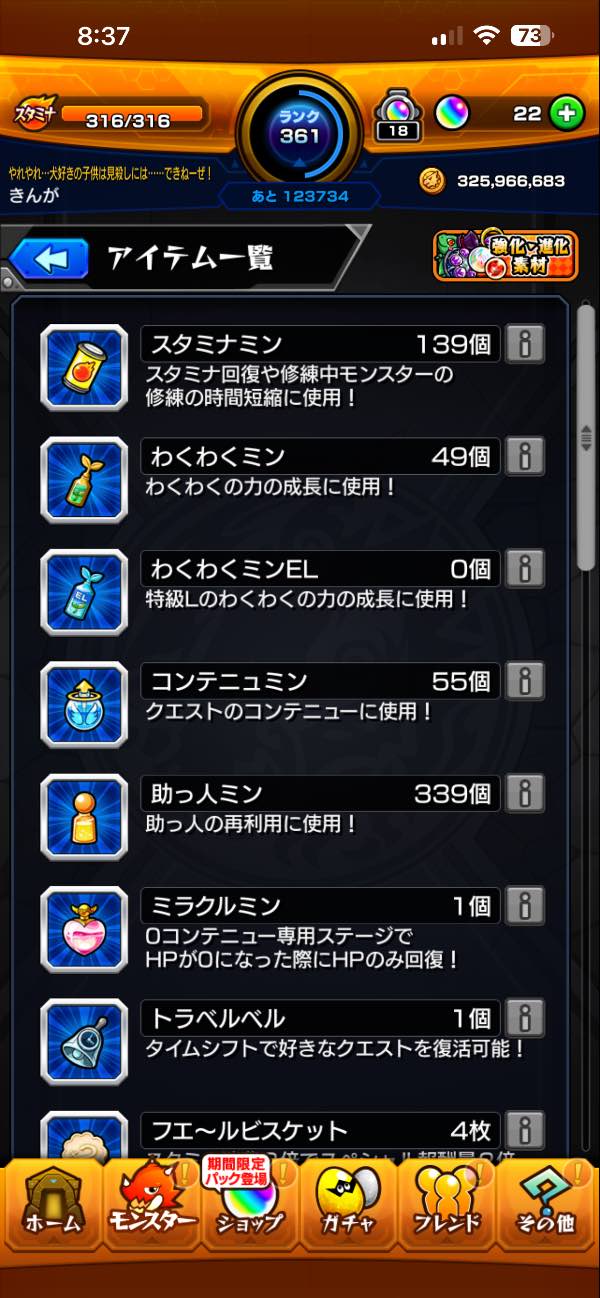Screen dimensions: 600x1298
Task: Open info for スタミナミン
Action: [x=524, y=345]
